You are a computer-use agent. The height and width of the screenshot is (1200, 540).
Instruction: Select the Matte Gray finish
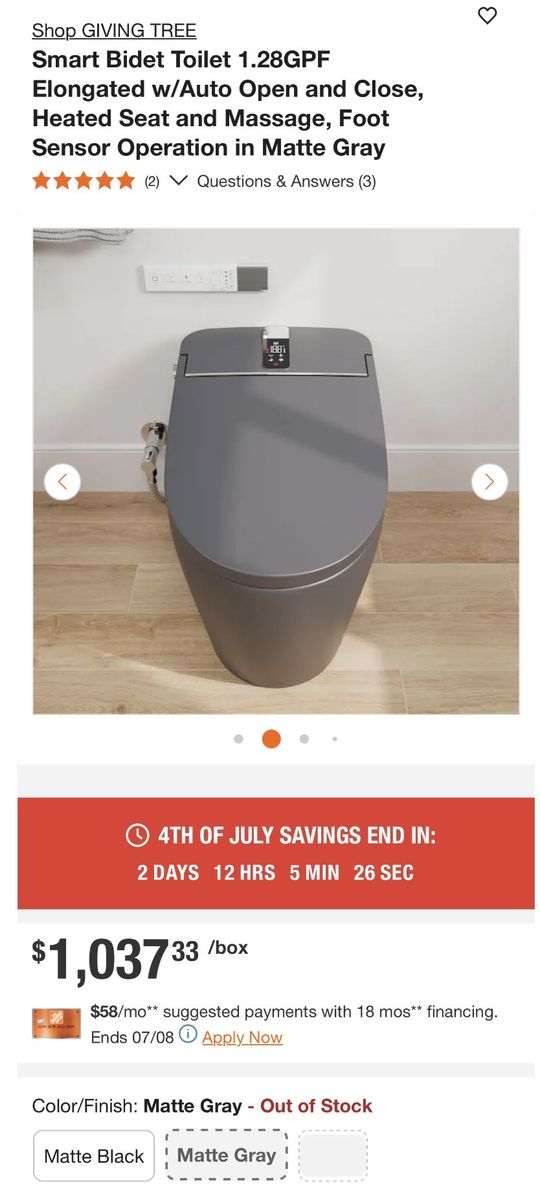(x=226, y=1156)
